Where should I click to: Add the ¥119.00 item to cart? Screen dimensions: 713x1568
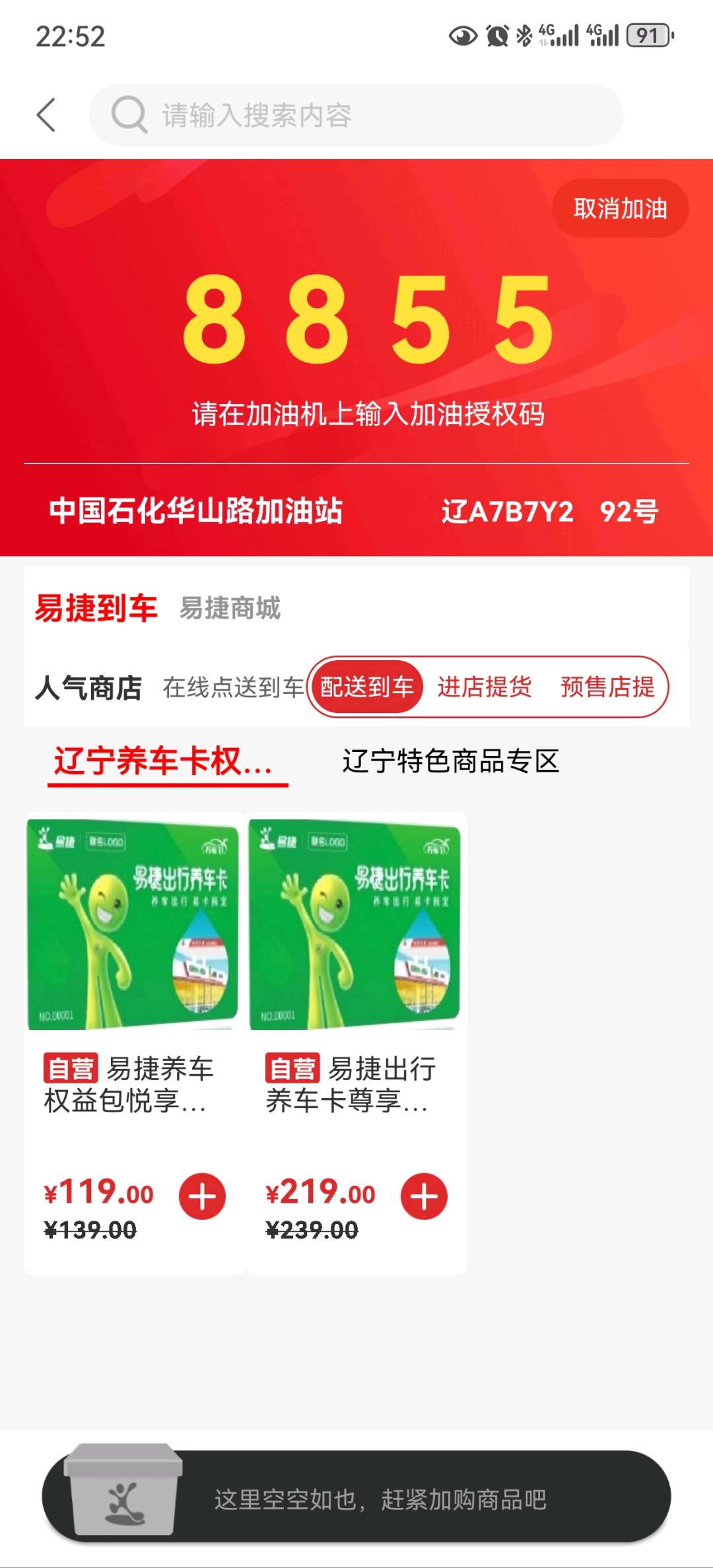(x=202, y=1196)
